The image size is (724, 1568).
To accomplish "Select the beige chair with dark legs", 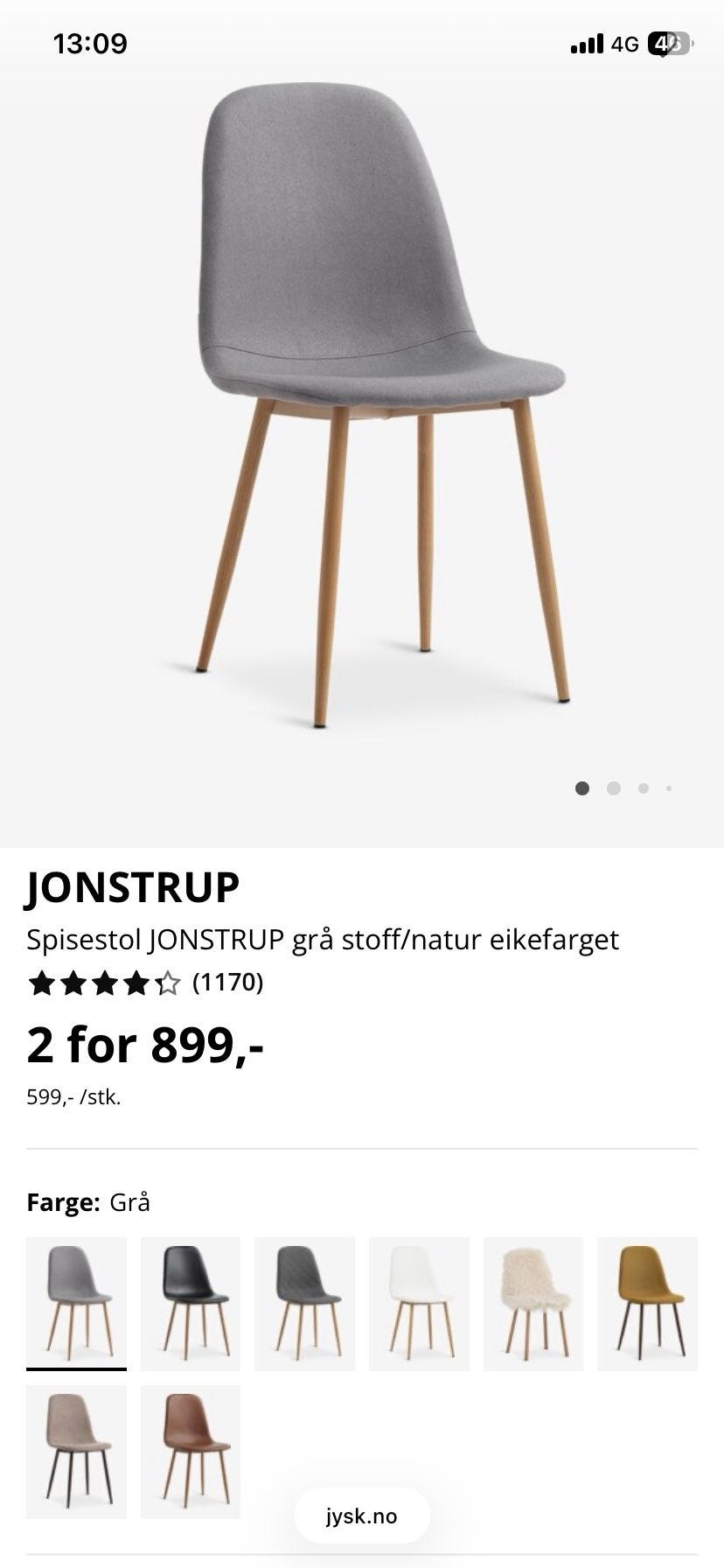I will [76, 1451].
